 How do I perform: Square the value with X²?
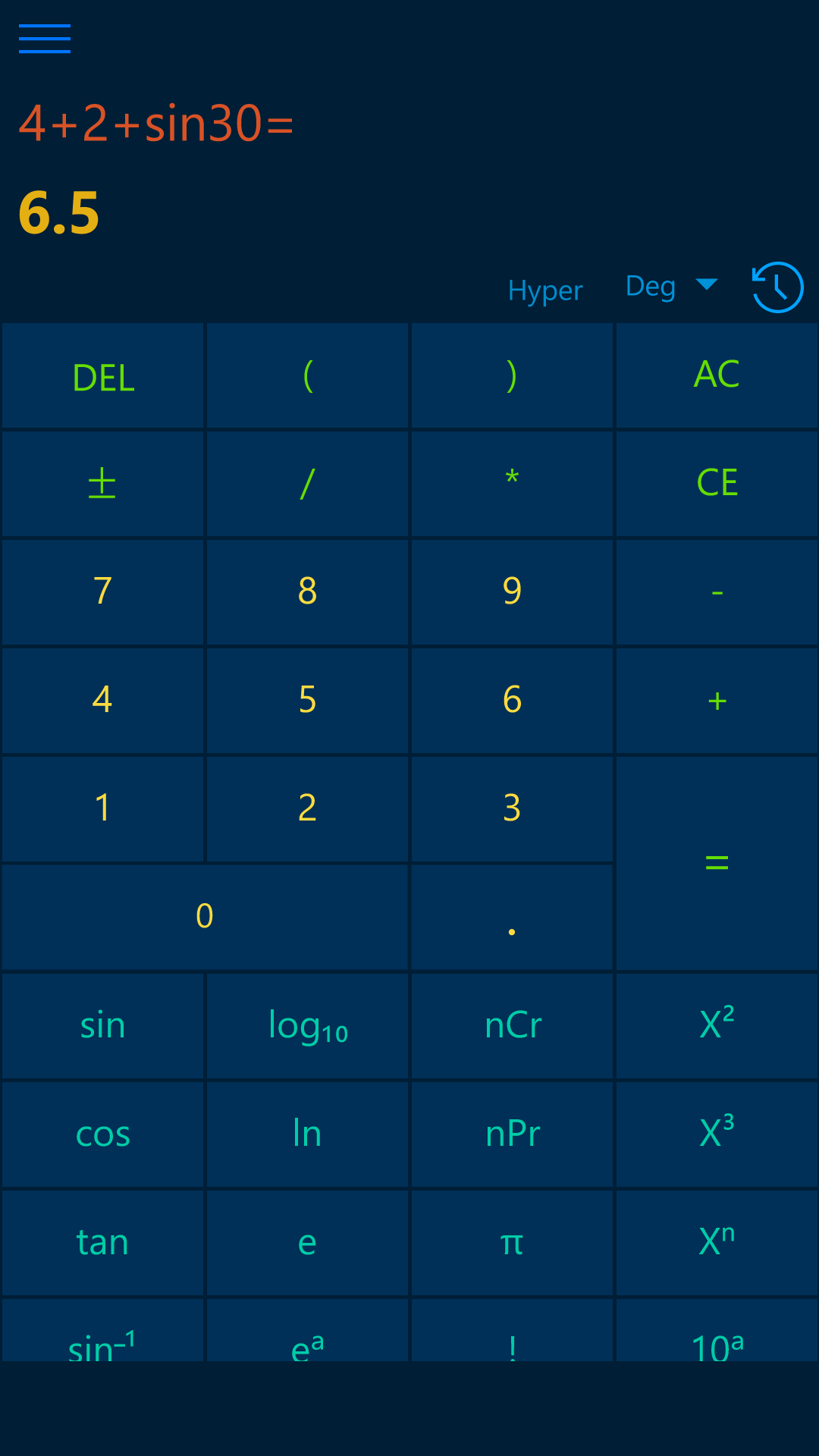pos(716,1026)
